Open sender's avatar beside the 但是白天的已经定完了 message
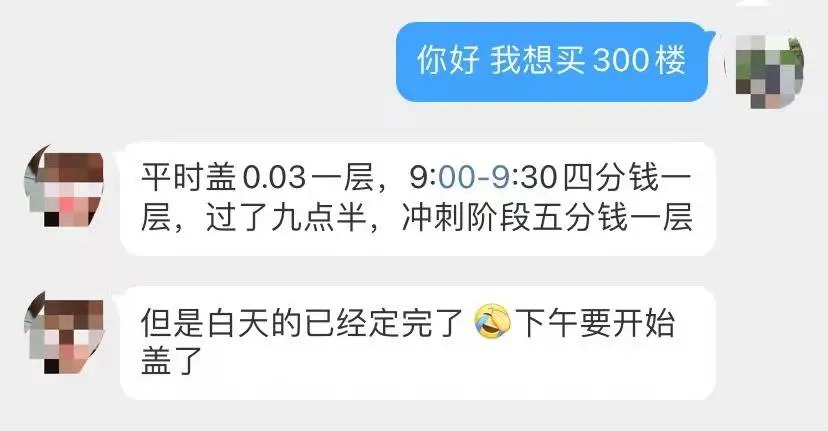 point(63,330)
